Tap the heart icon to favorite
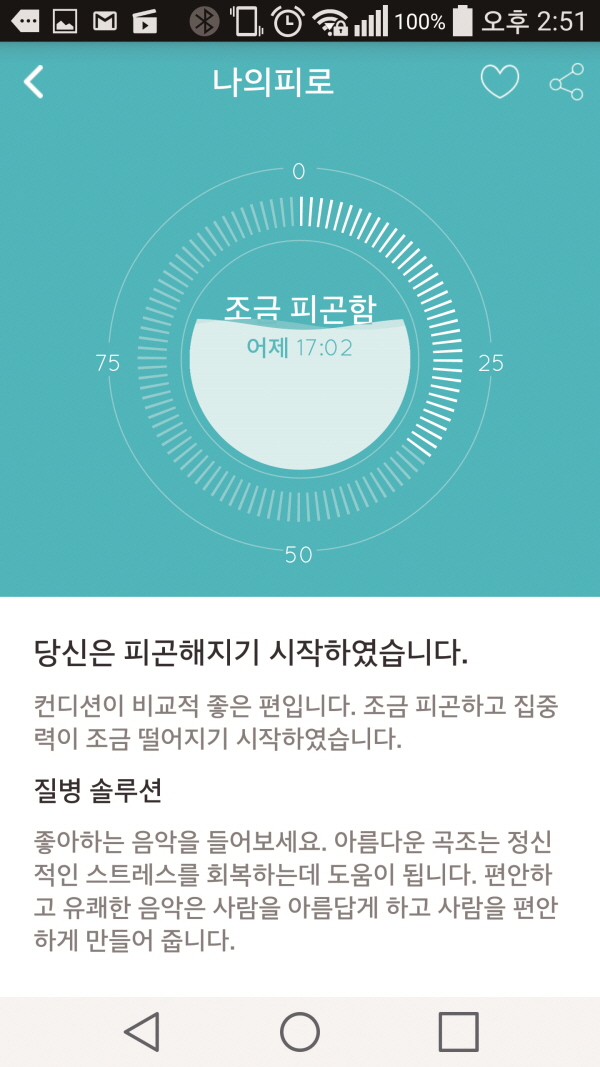The height and width of the screenshot is (1067, 600). (499, 82)
